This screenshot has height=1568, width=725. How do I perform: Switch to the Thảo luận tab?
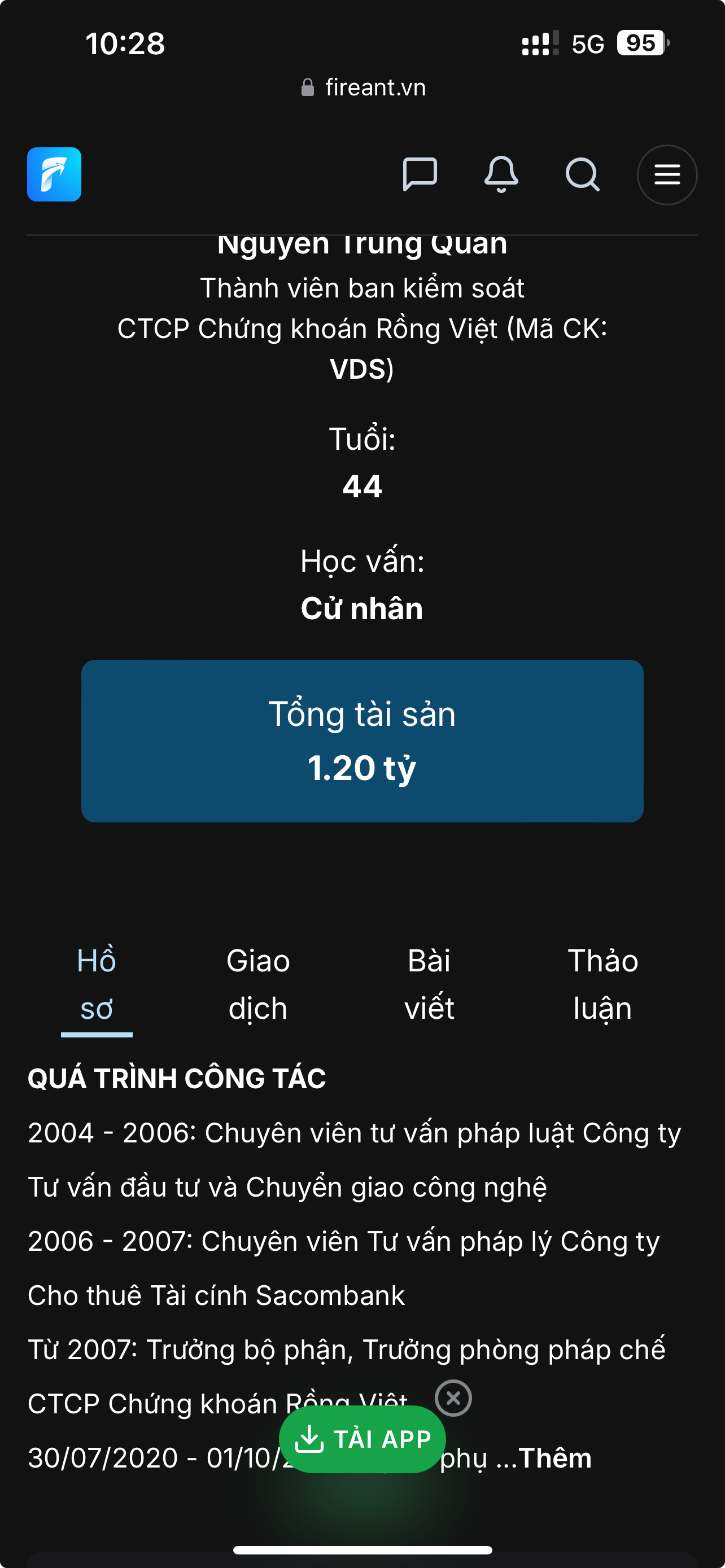[x=602, y=984]
